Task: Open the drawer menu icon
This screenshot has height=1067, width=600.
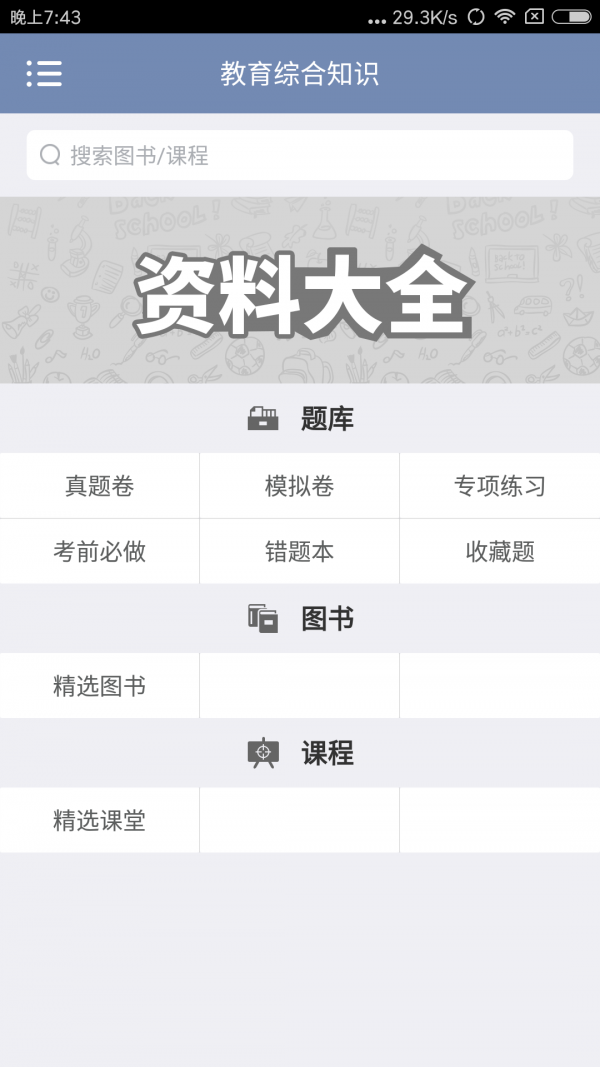Action: 44,74
